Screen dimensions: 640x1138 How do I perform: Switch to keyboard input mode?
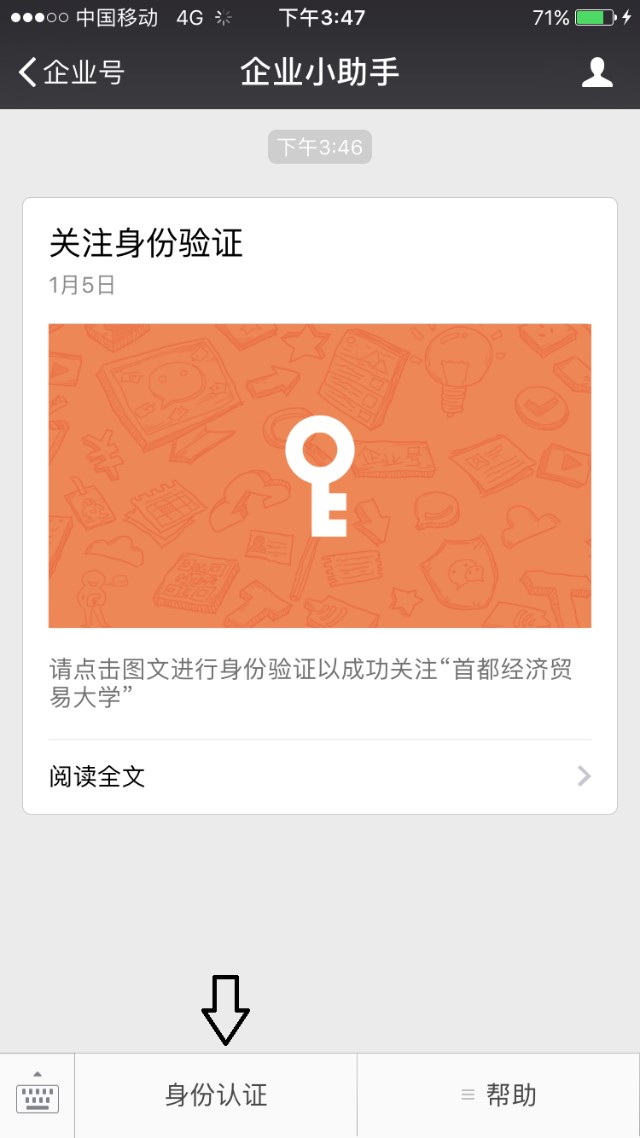click(37, 1095)
